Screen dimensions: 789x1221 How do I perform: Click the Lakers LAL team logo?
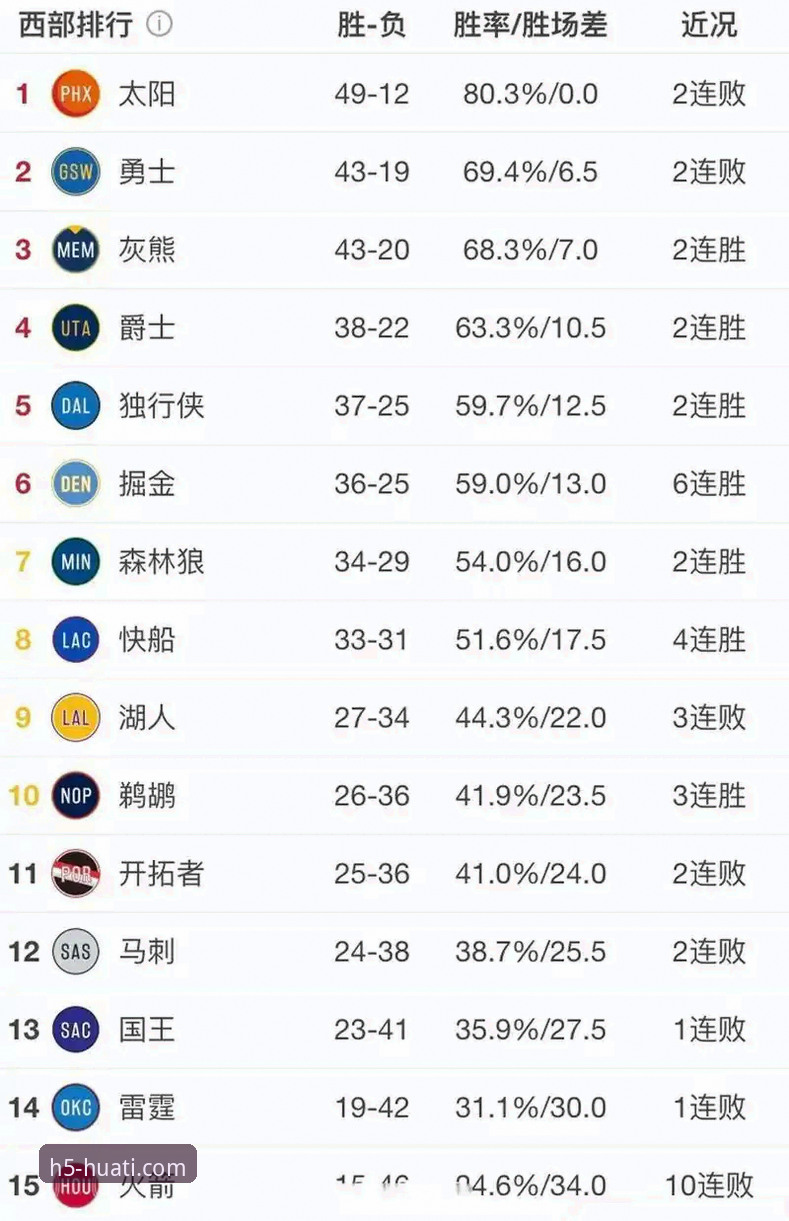point(75,718)
